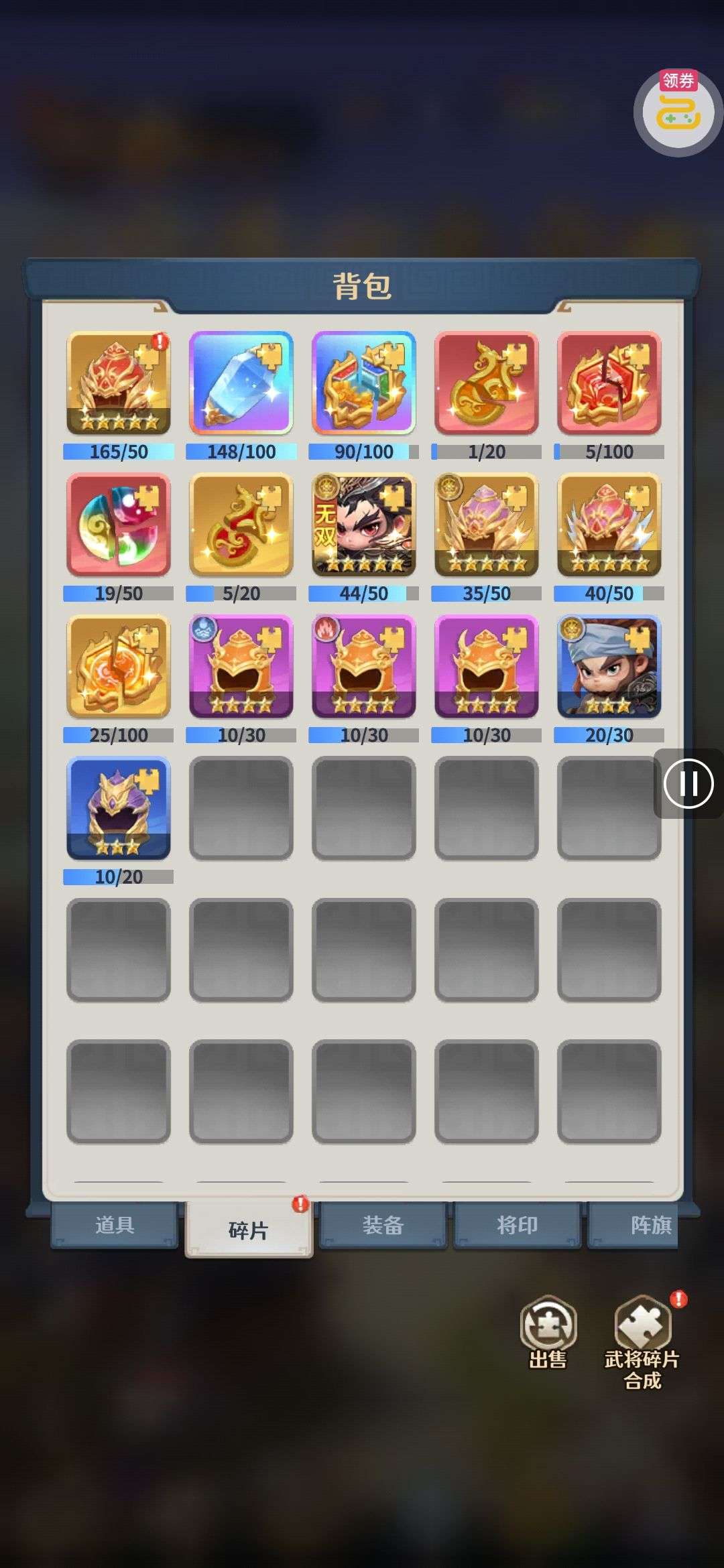This screenshot has height=1568, width=724.
Task: Select the winged helmet fragment 40/50
Action: (x=609, y=525)
